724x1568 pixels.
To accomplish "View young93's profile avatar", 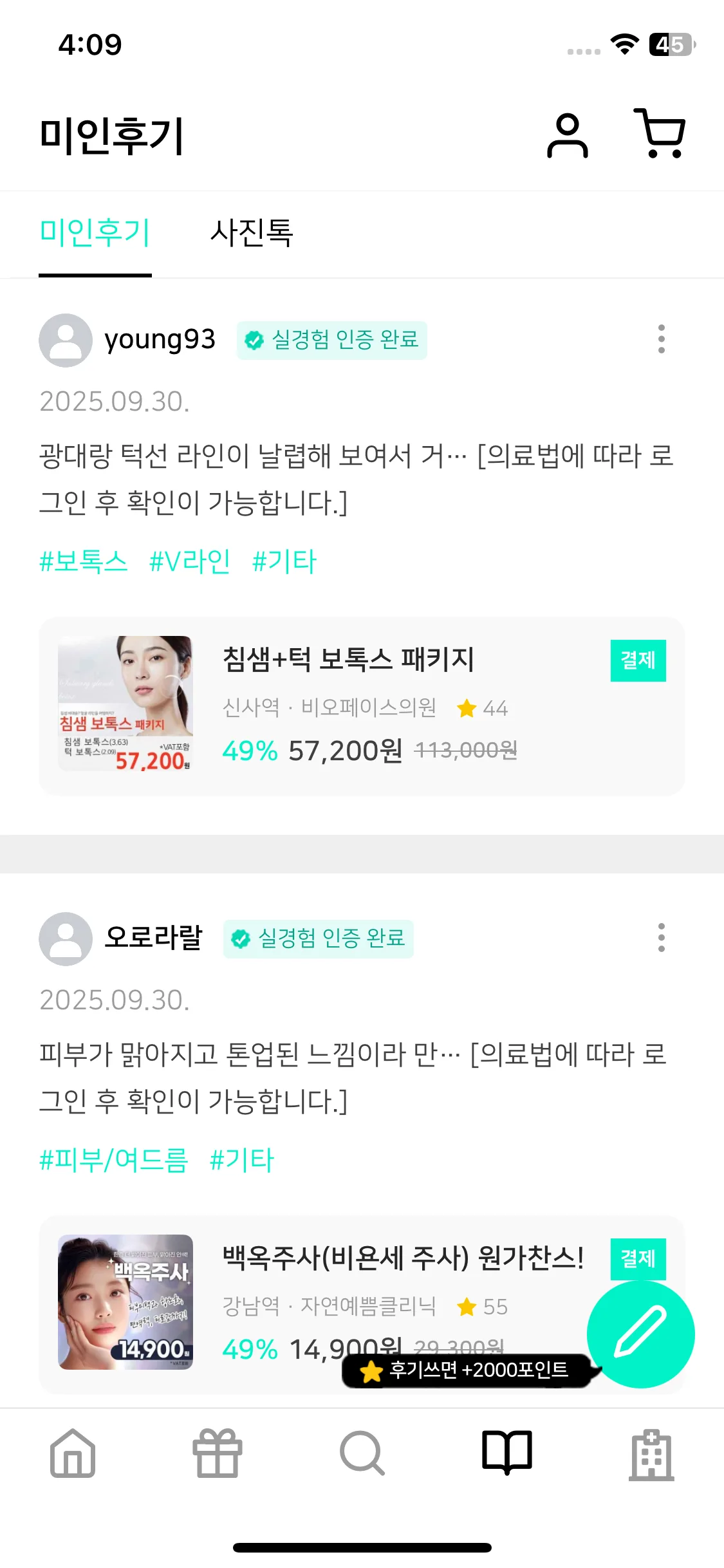I will (x=66, y=341).
